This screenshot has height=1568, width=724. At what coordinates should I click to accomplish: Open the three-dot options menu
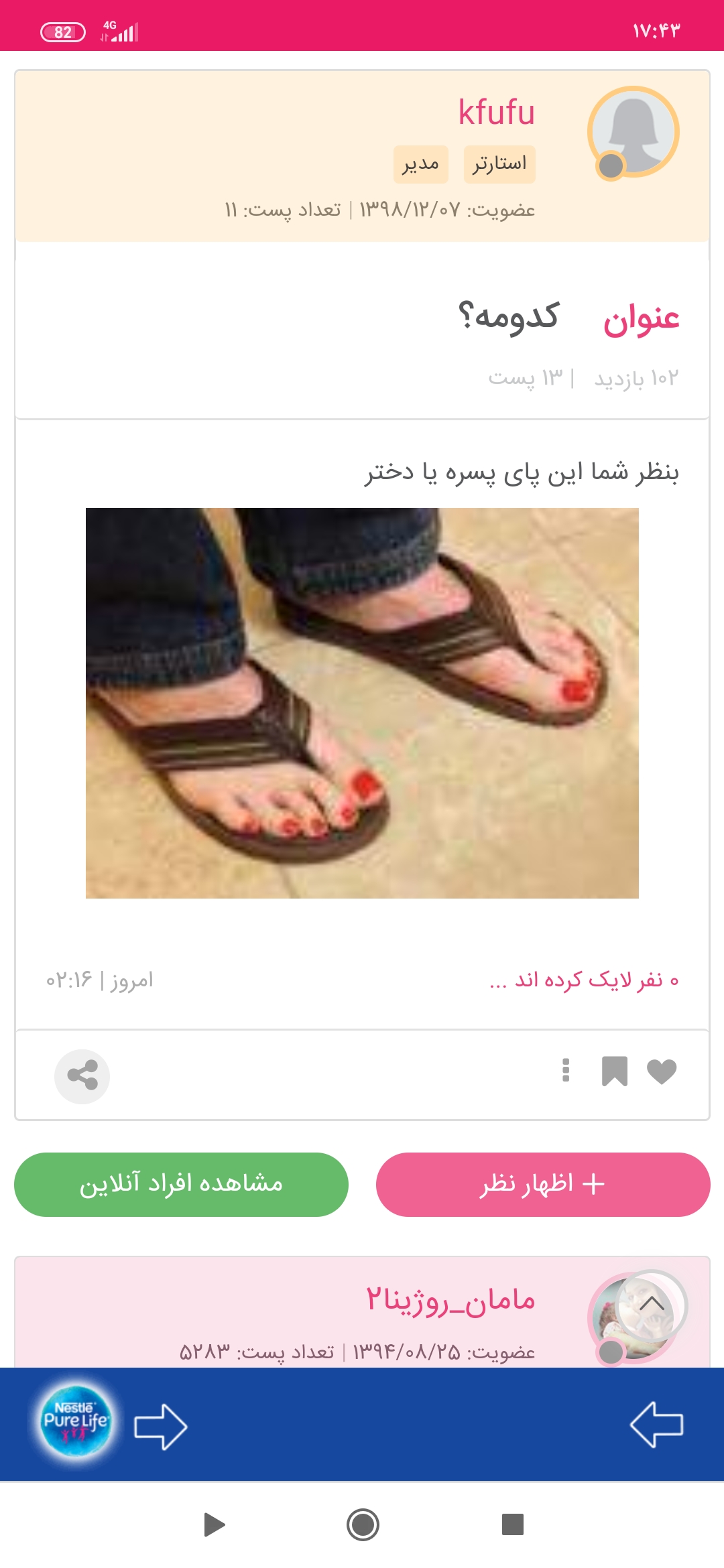click(566, 1070)
